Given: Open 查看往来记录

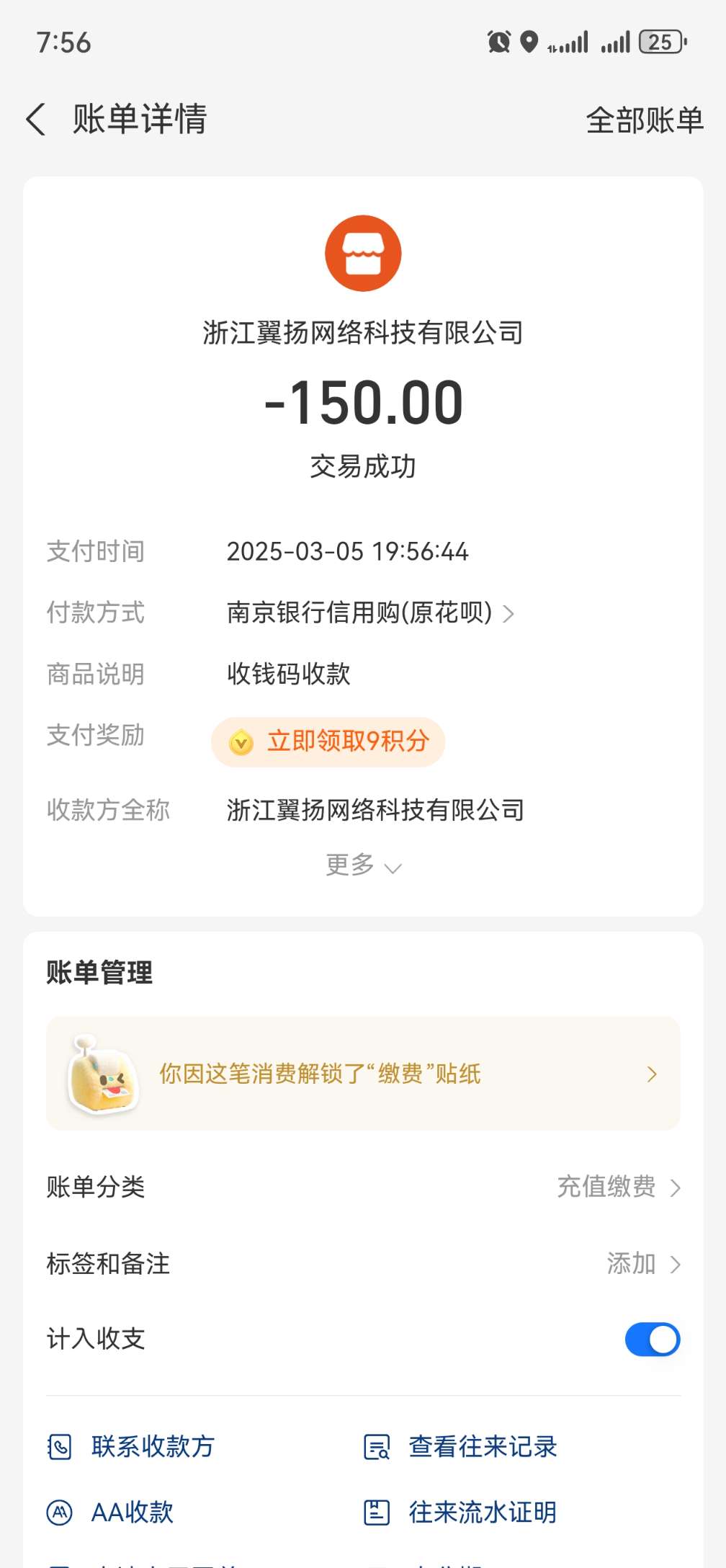Looking at the screenshot, I should tap(461, 1446).
